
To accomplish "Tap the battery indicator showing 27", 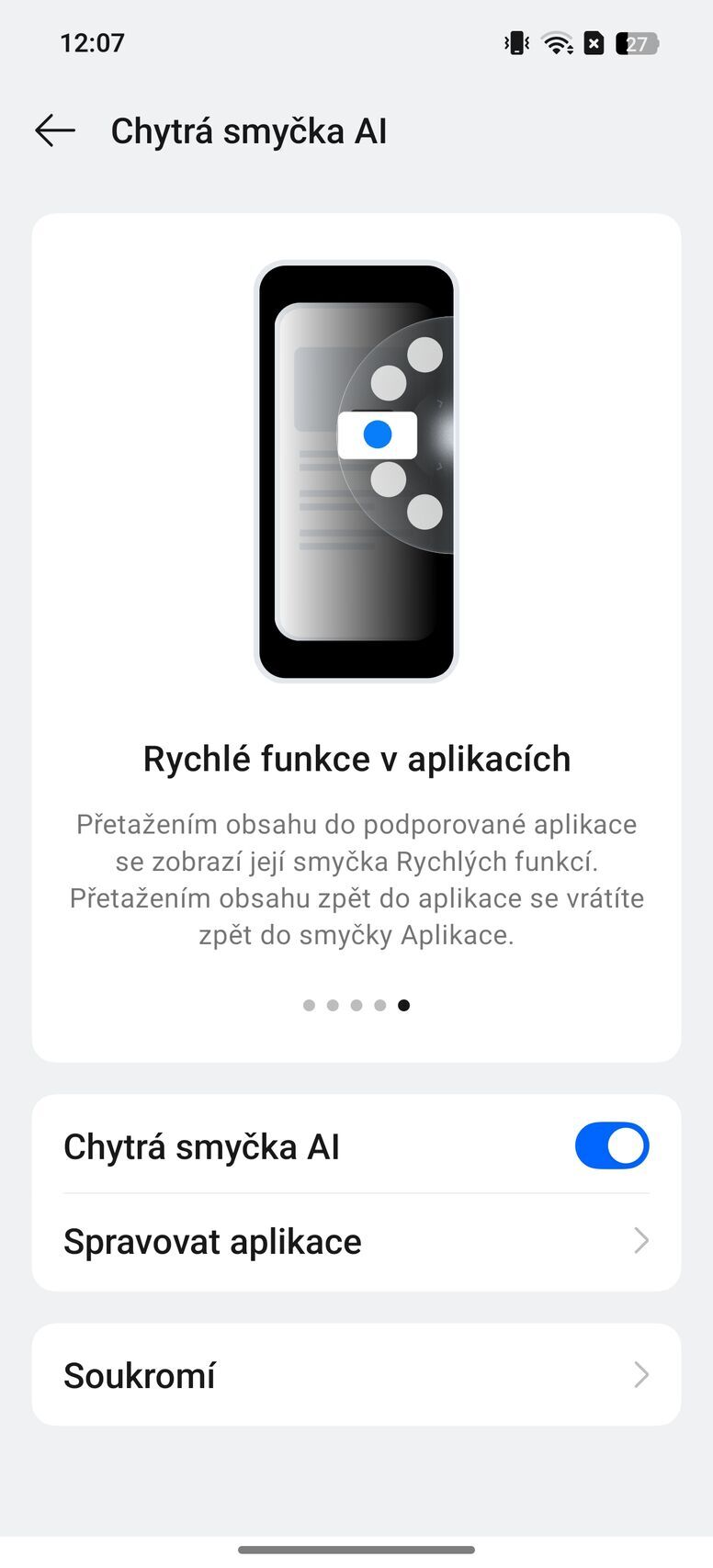I will coord(637,42).
